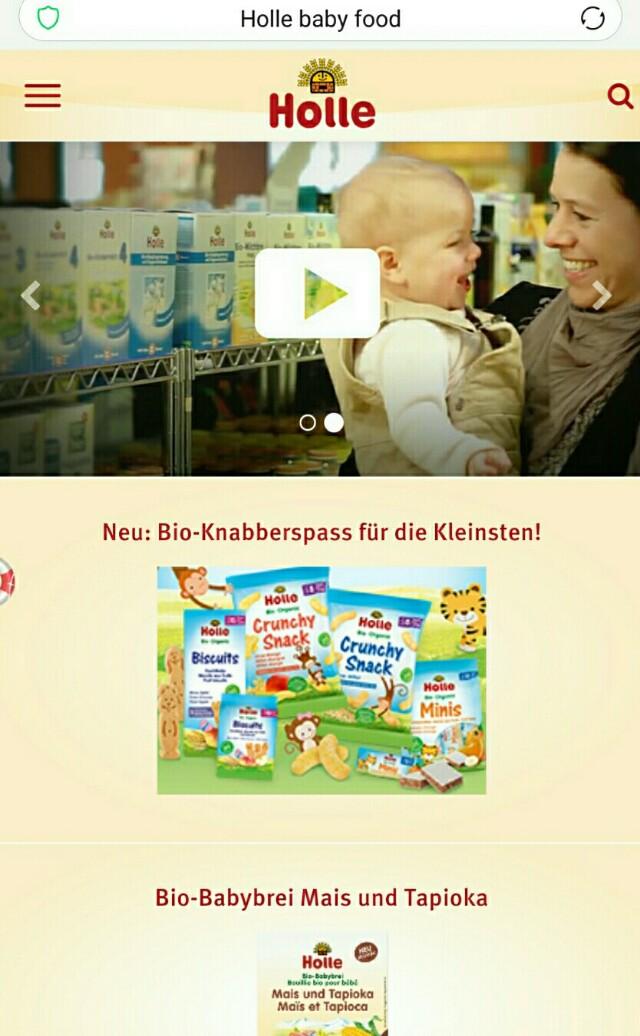This screenshot has height=1036, width=640.
Task: Select the first carousel page dot
Action: tap(308, 422)
